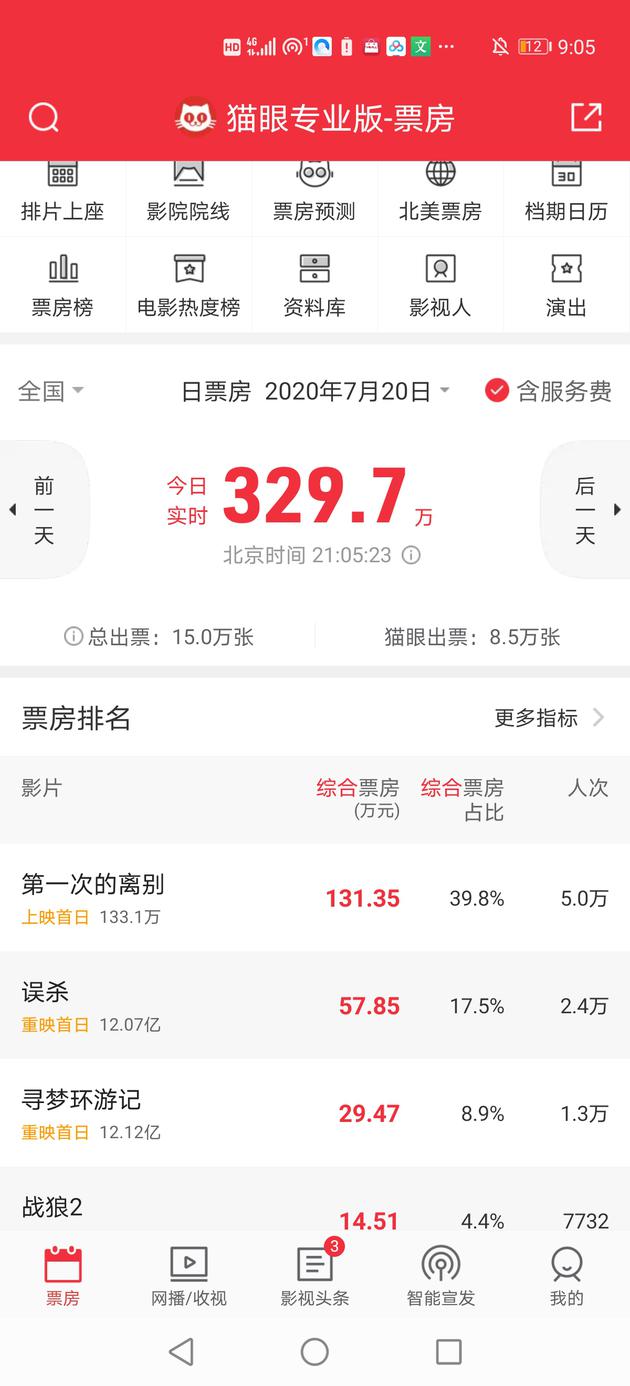Go to the next day 后一天
Image resolution: width=630 pixels, height=1386 pixels.
pyautogui.click(x=586, y=510)
